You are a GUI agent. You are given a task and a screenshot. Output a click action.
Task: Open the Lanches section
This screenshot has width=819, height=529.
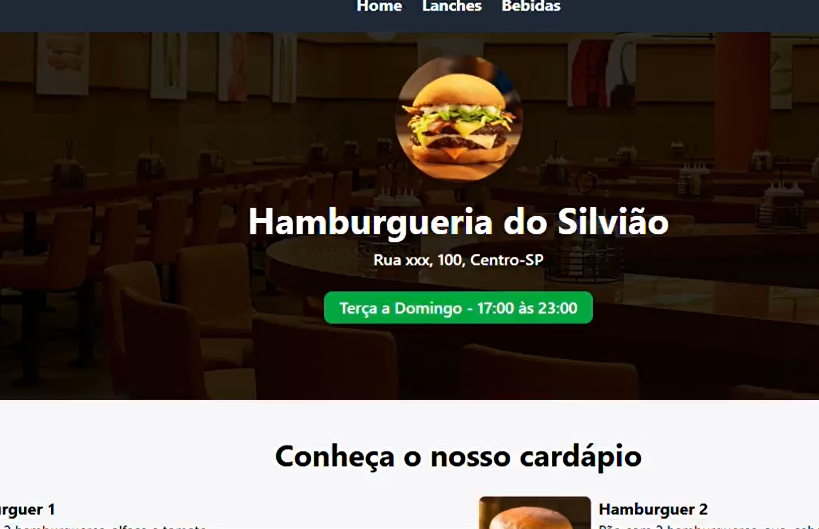452,7
